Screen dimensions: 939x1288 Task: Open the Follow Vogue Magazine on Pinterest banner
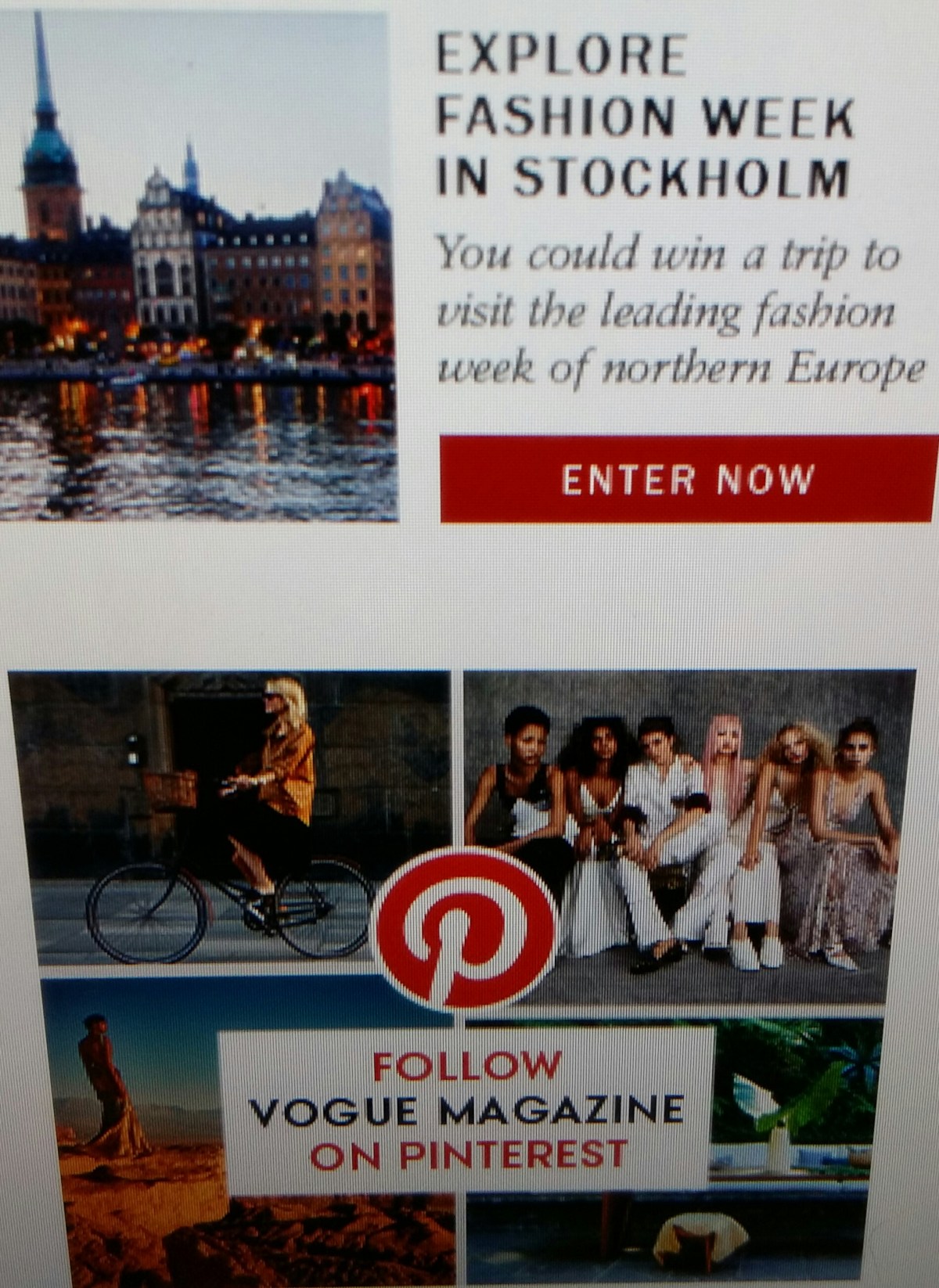(466, 1110)
